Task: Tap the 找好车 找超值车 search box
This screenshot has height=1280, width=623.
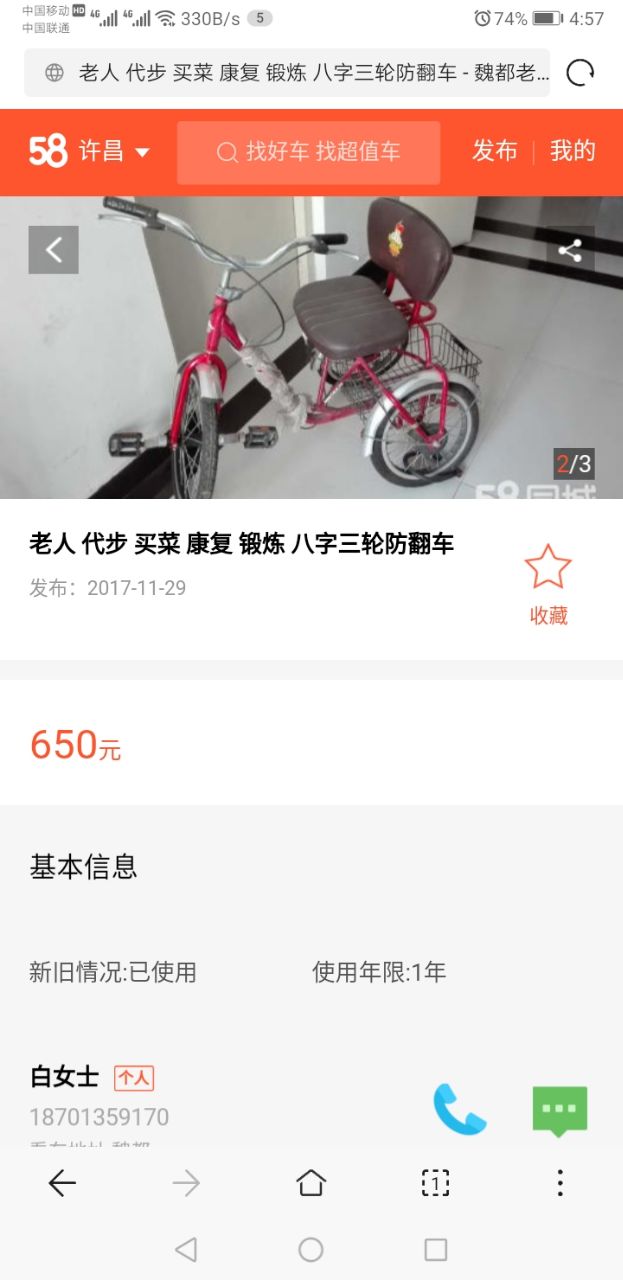Action: [x=308, y=152]
